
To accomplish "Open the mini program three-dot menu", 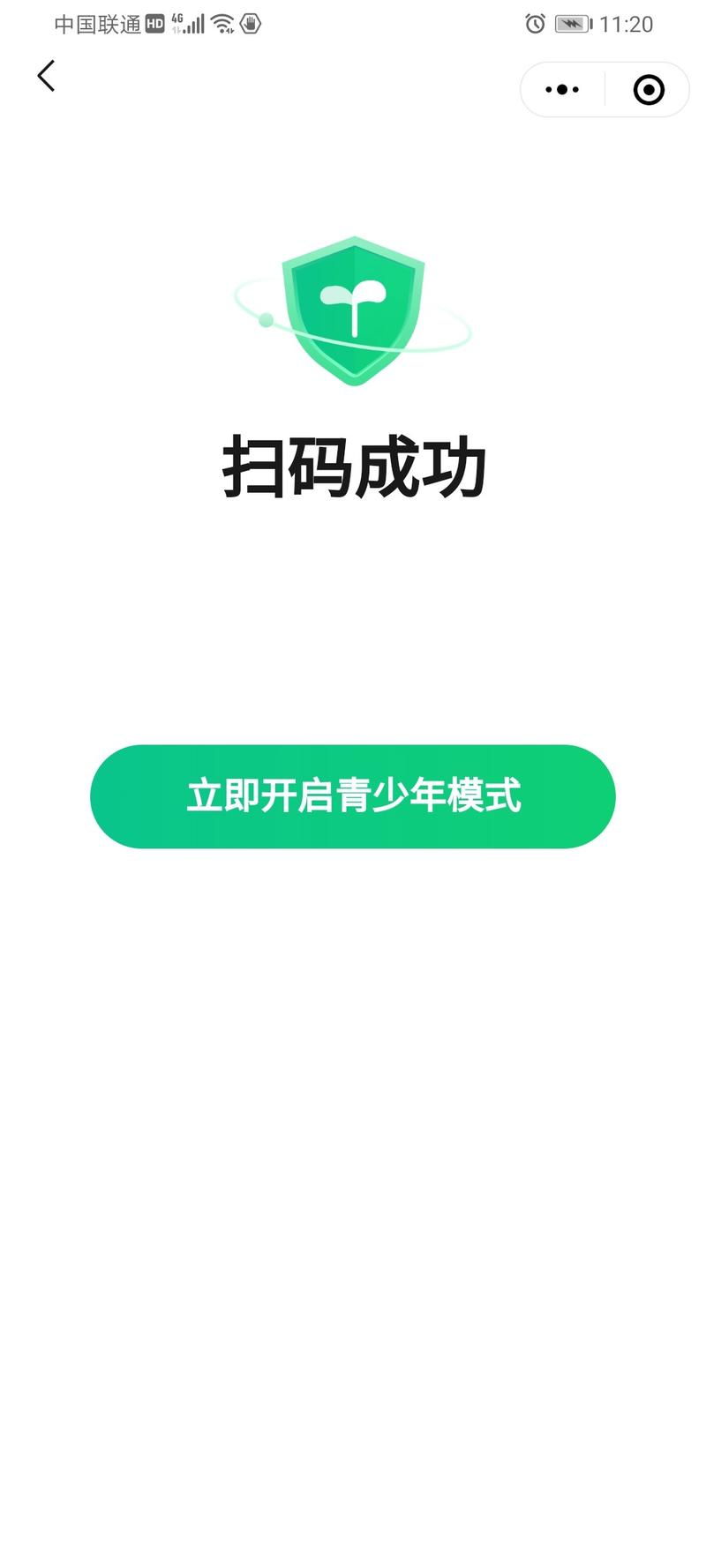I will pos(562,90).
